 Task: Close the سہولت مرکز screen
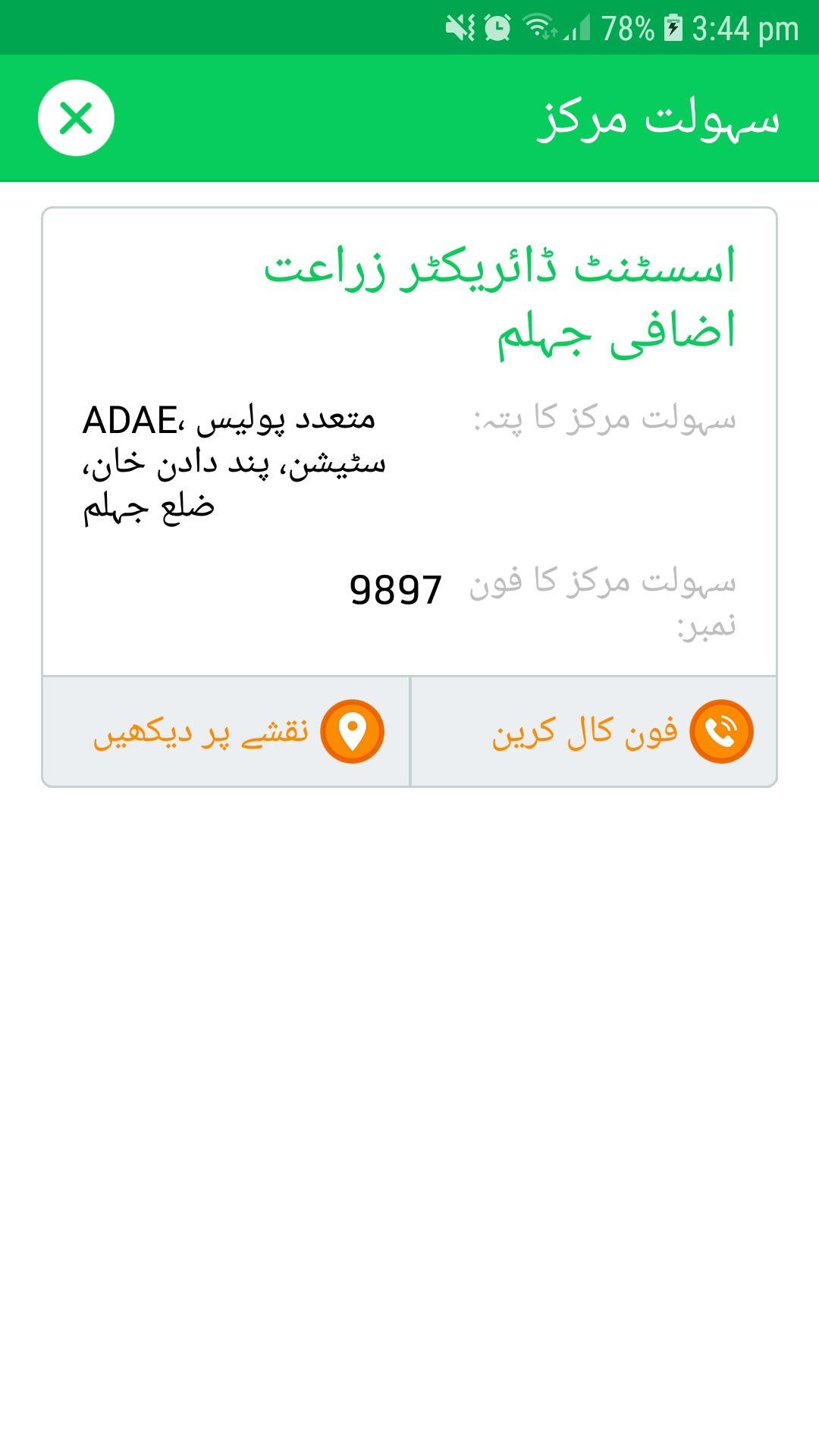pyautogui.click(x=76, y=118)
